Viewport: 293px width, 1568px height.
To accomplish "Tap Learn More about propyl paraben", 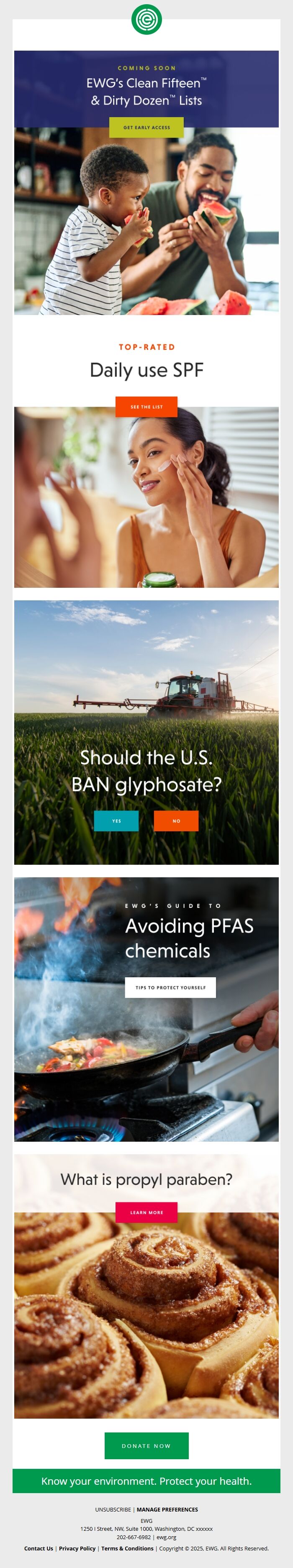I will pos(146,1212).
